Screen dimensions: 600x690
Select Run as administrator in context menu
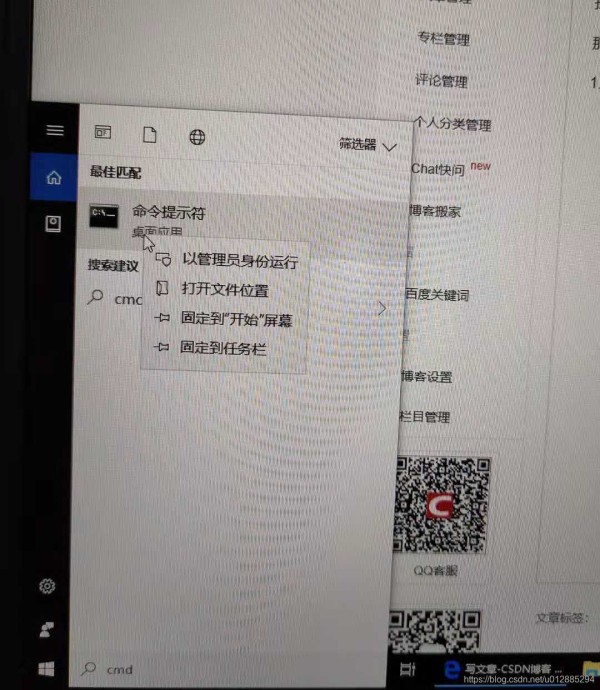pyautogui.click(x=240, y=261)
